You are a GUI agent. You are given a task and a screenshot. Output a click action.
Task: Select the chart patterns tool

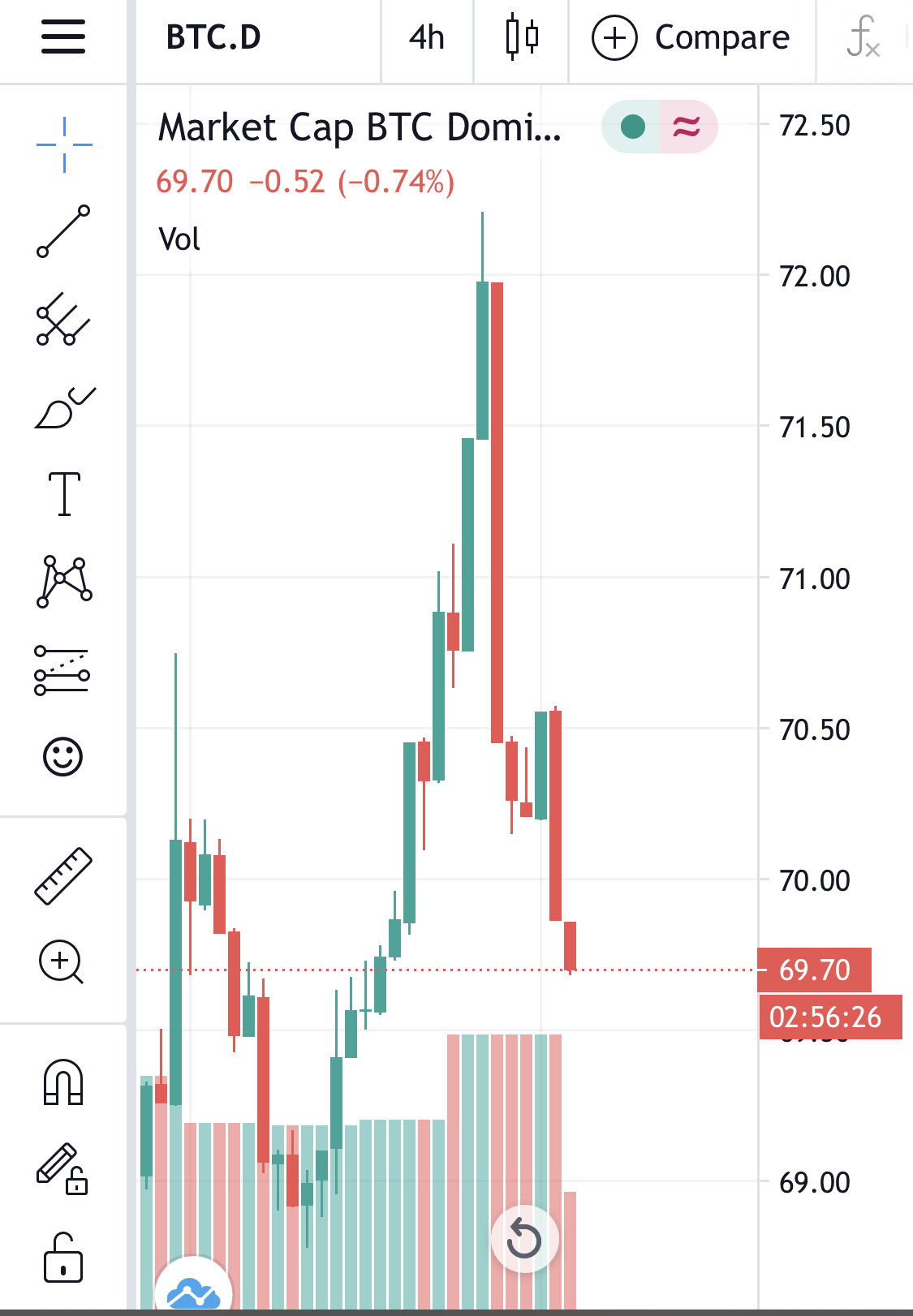pyautogui.click(x=63, y=581)
